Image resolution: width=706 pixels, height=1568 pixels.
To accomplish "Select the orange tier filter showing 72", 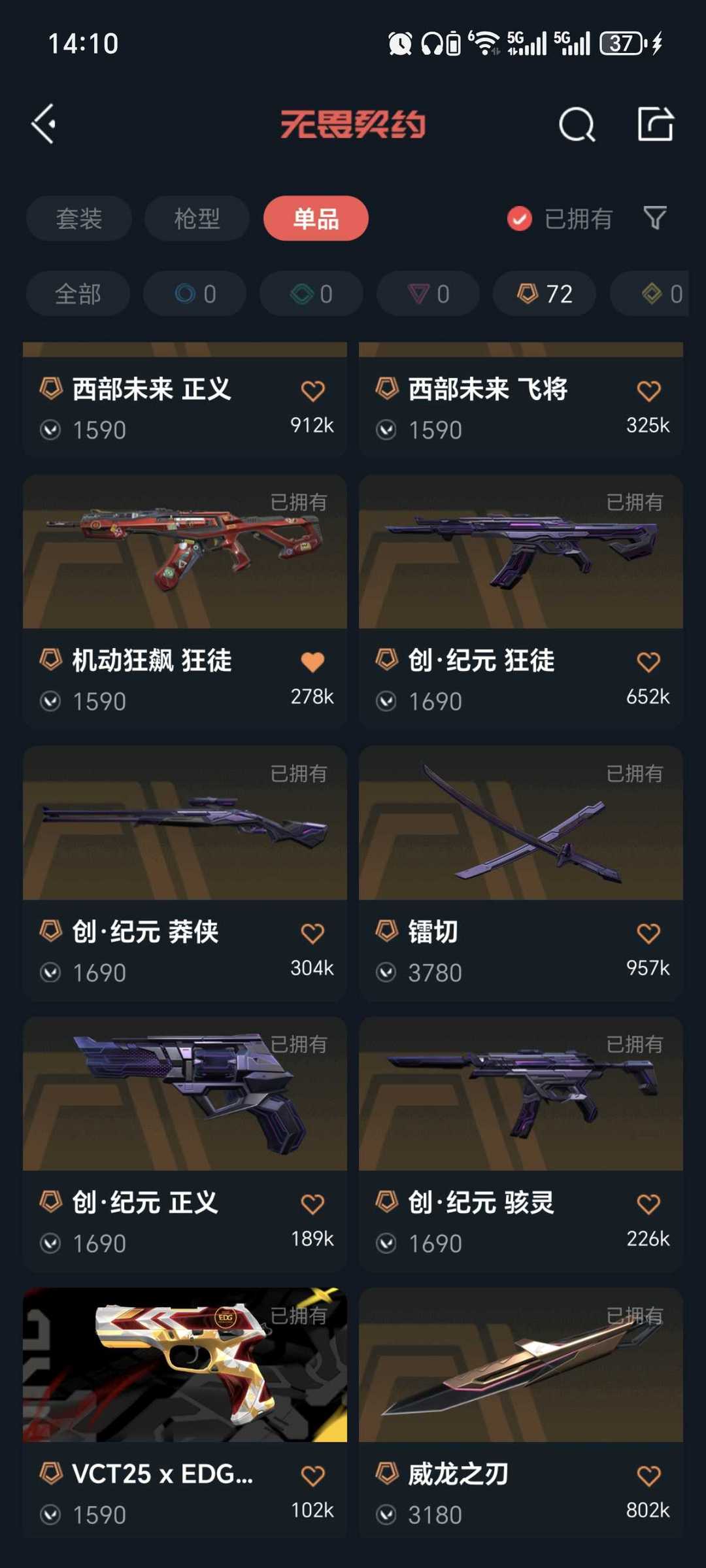I will point(543,294).
